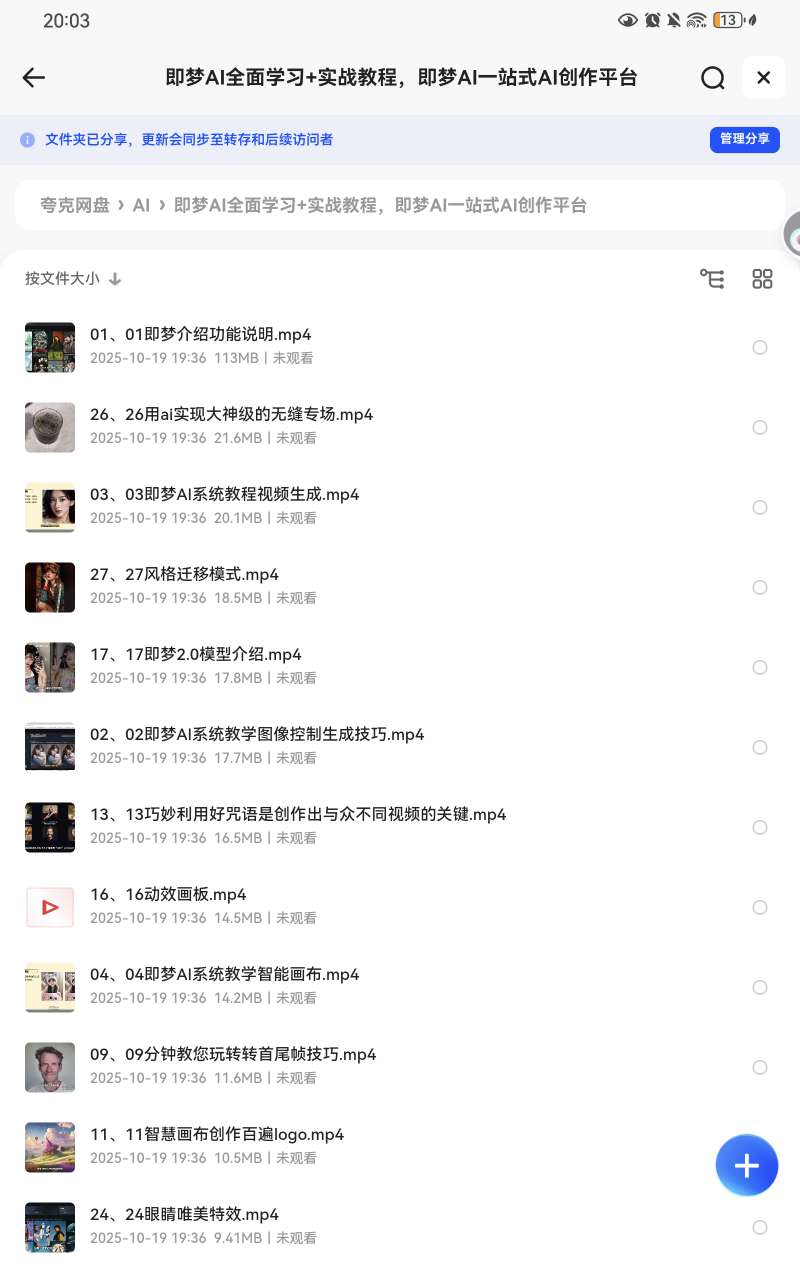
Task: Close the folder view with X
Action: (x=763, y=78)
